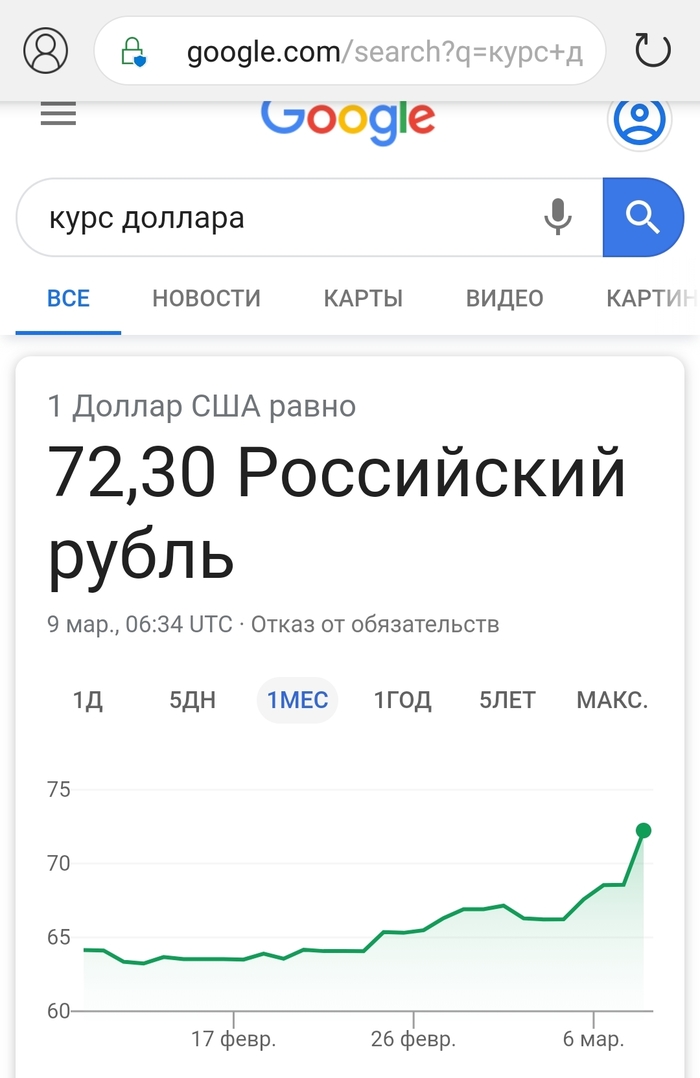Select the 5ЛЕТ chart range

point(507,700)
